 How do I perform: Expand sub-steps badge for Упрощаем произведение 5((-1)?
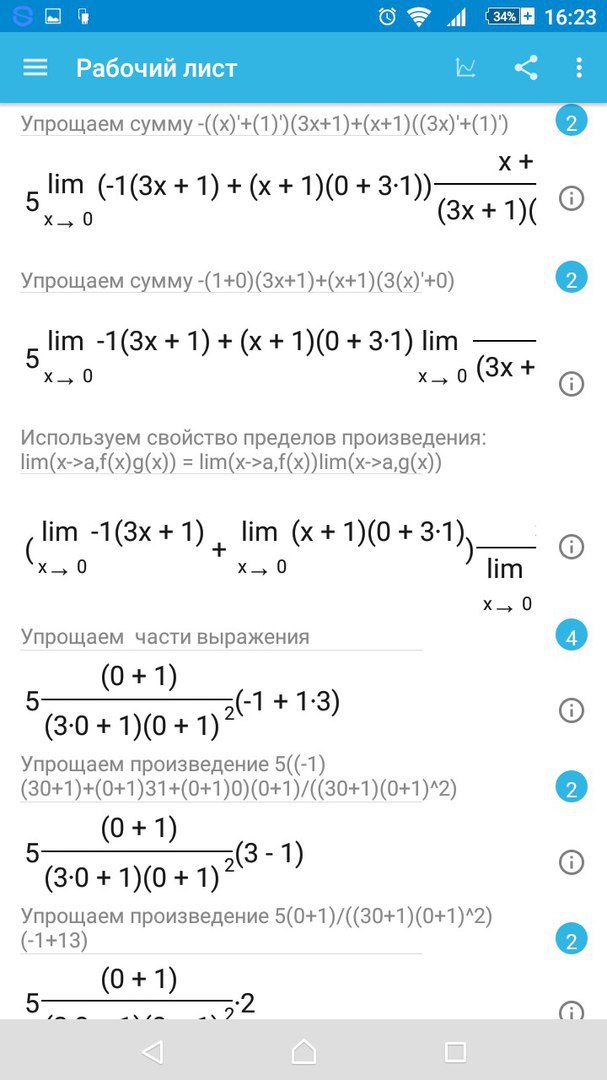[571, 789]
